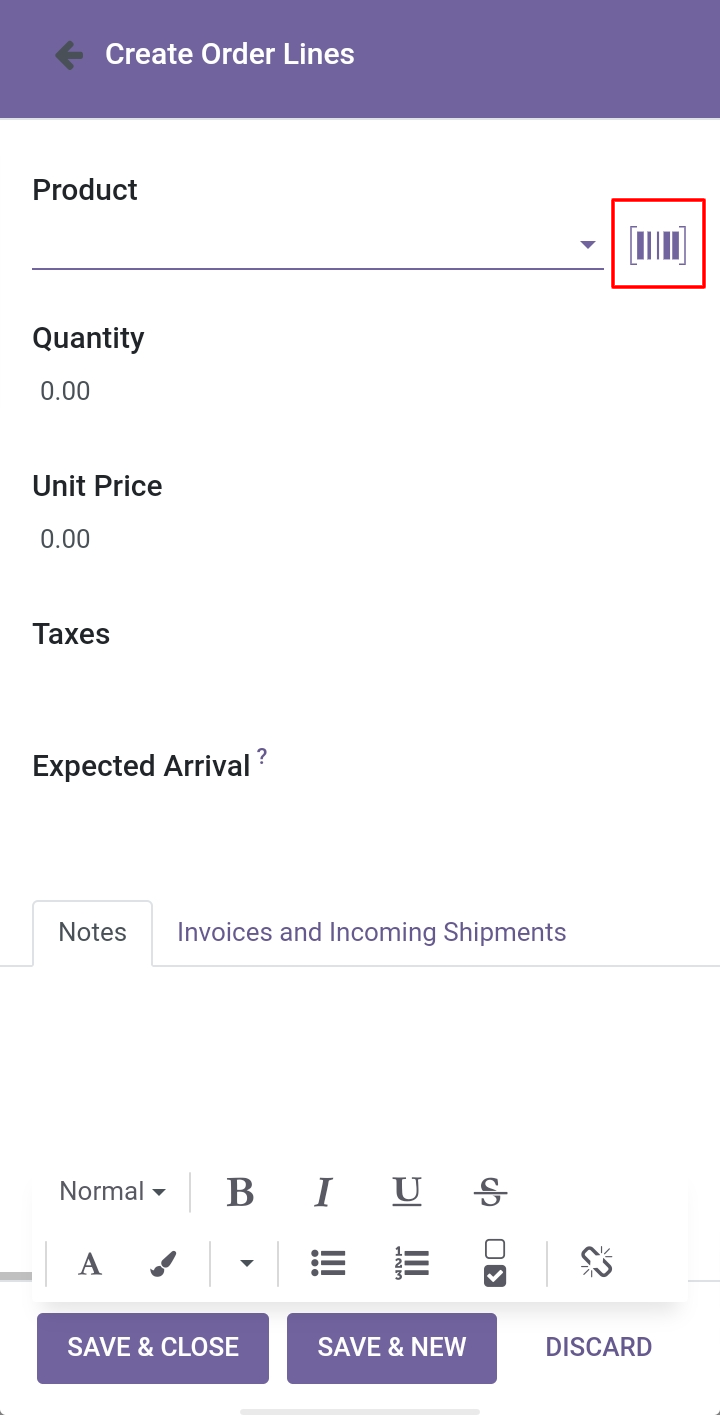Underline the selected text
Viewport: 720px width, 1415px height.
tap(406, 1192)
